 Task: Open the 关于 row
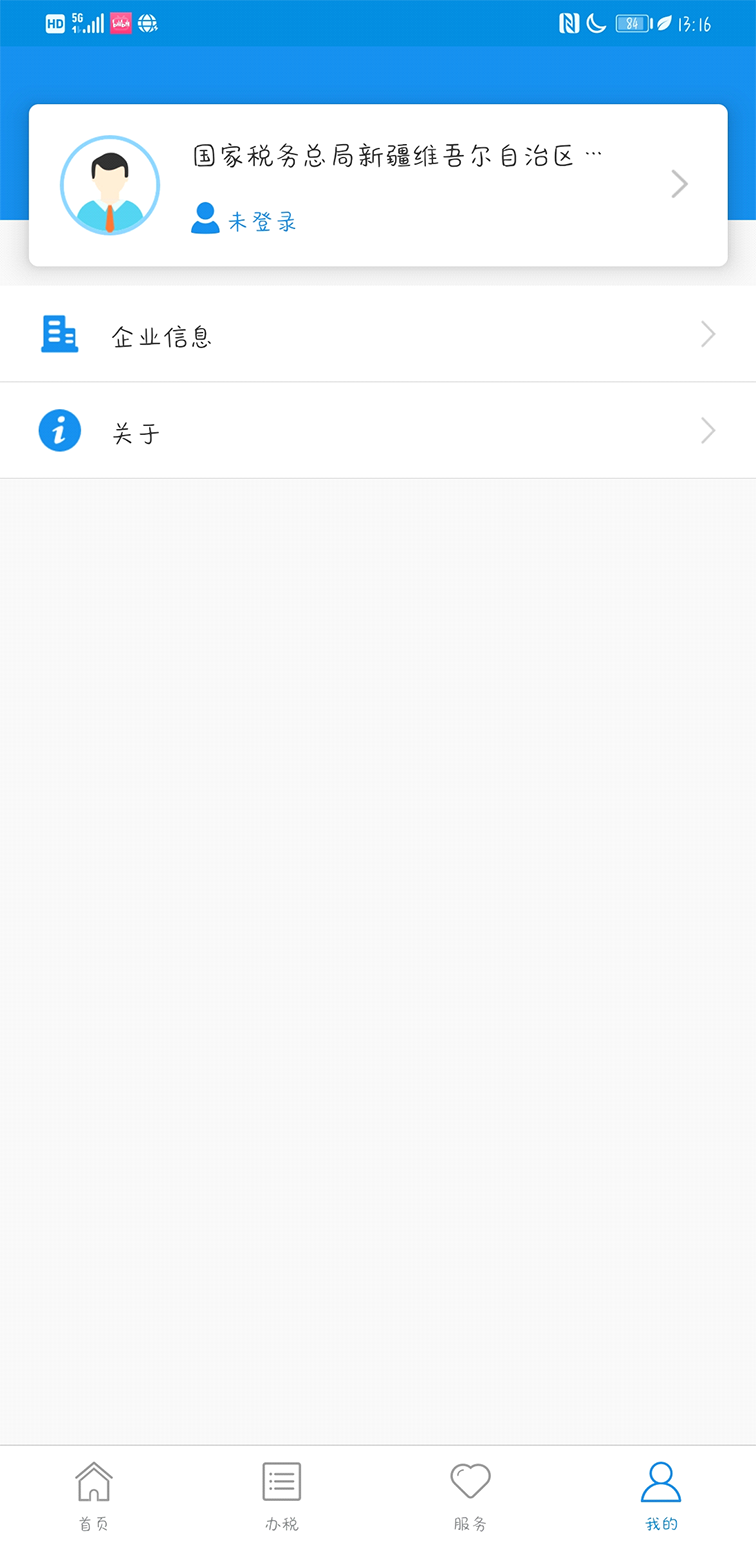click(x=378, y=431)
